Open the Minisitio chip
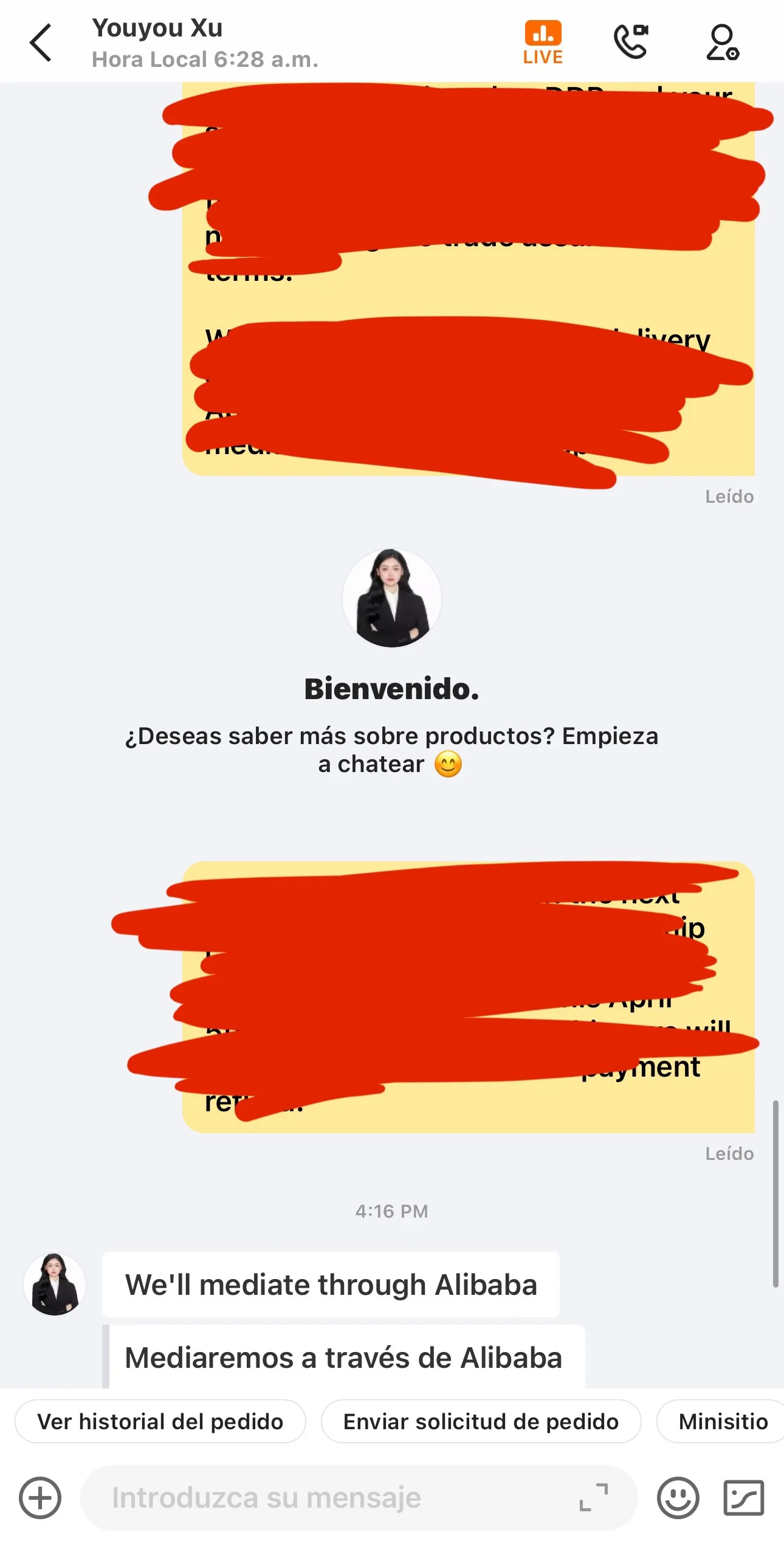This screenshot has width=784, height=1566. tap(723, 1421)
